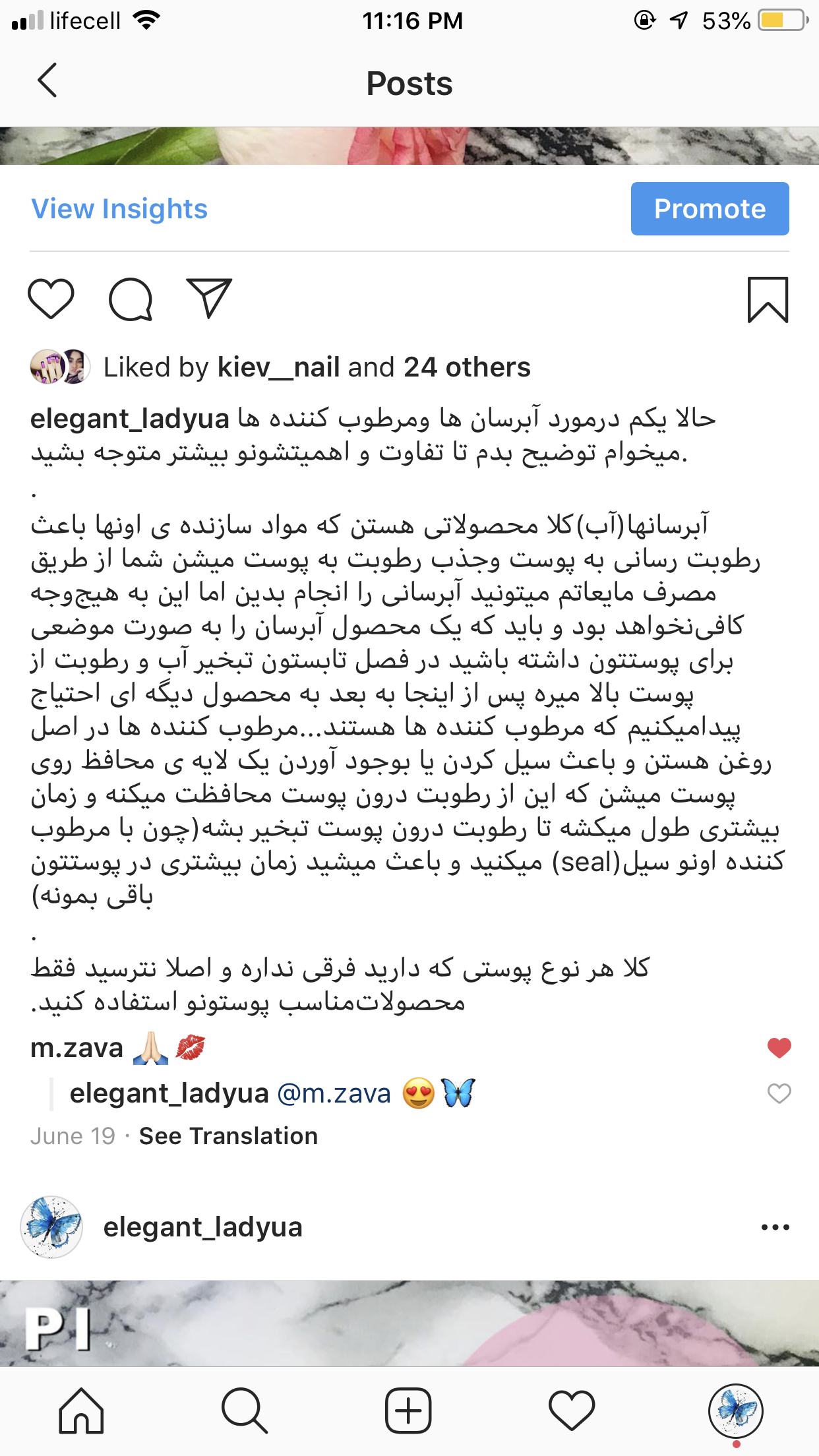
Task: Open kiev__nail's profile from the likes line
Action: (x=278, y=367)
